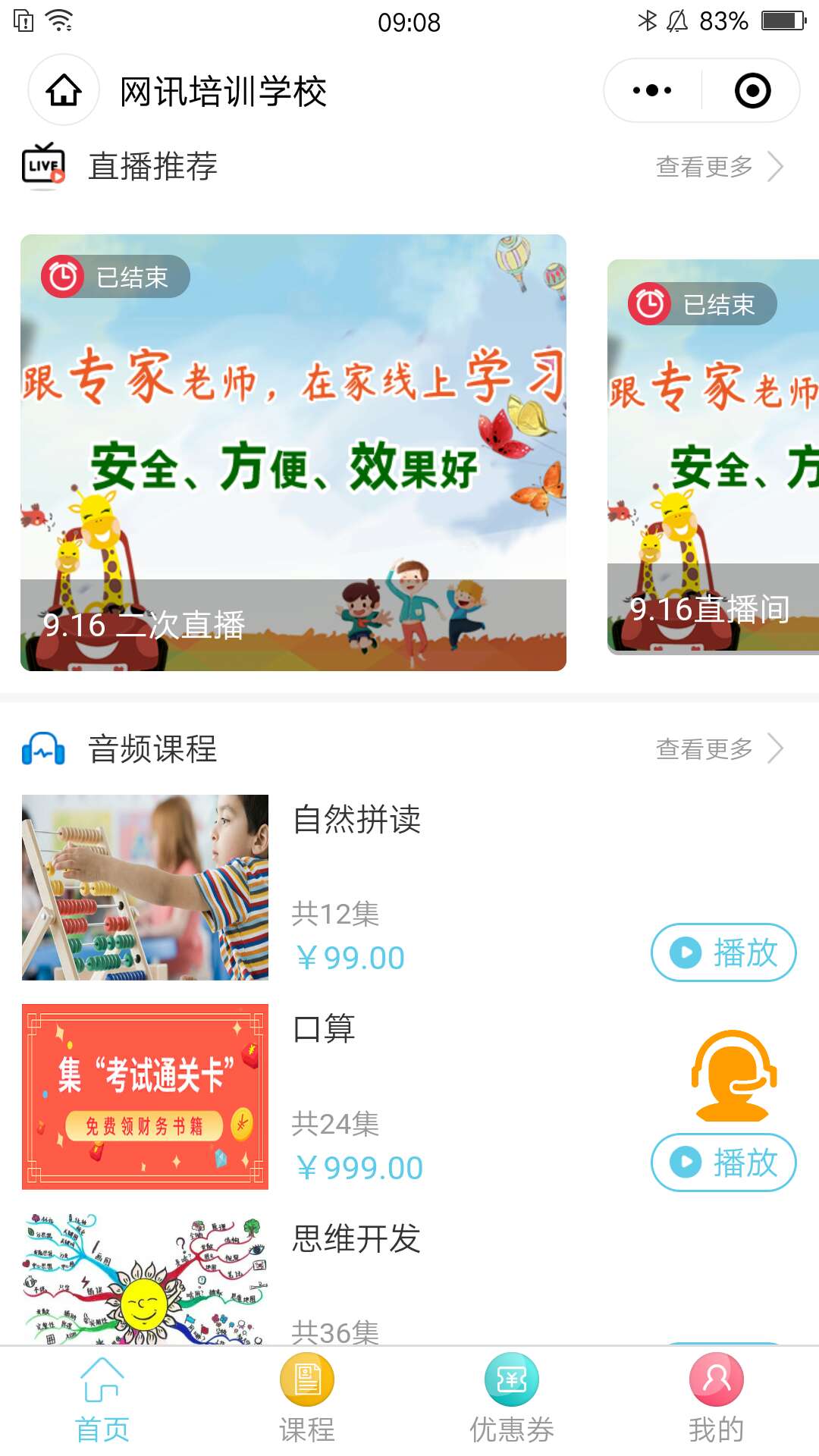Image resolution: width=819 pixels, height=1456 pixels.
Task: Open the three-dot more menu
Action: click(652, 90)
